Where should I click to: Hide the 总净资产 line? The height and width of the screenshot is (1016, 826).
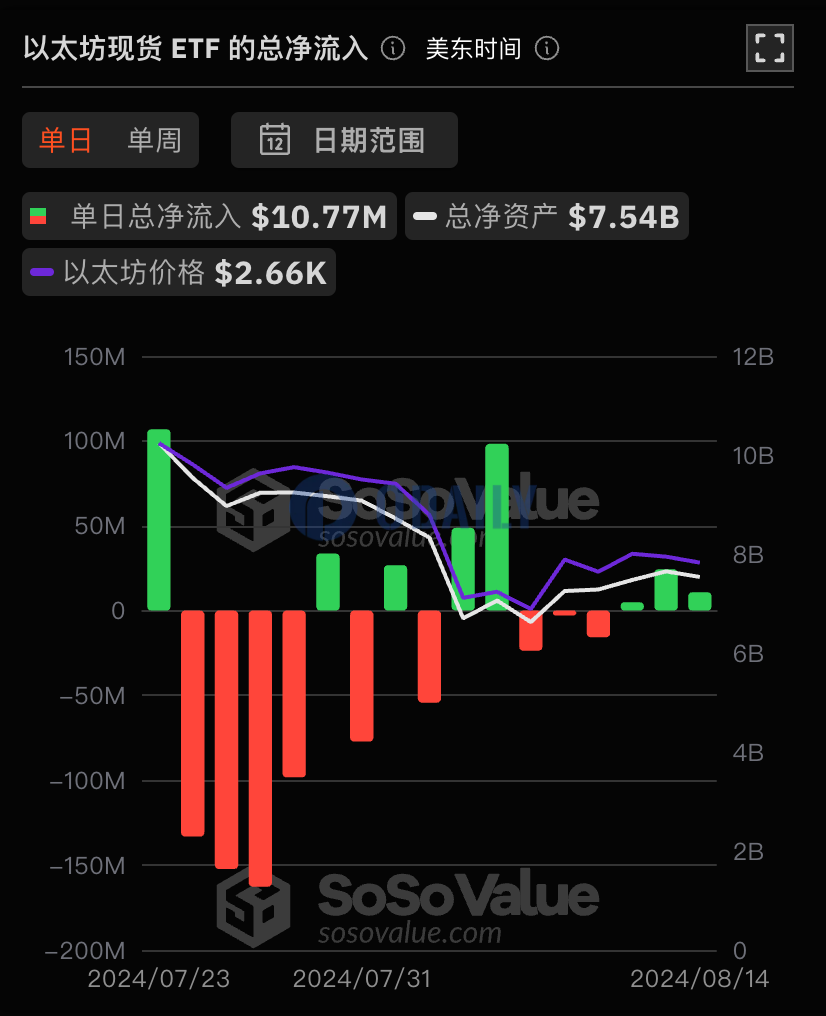pyautogui.click(x=546, y=216)
